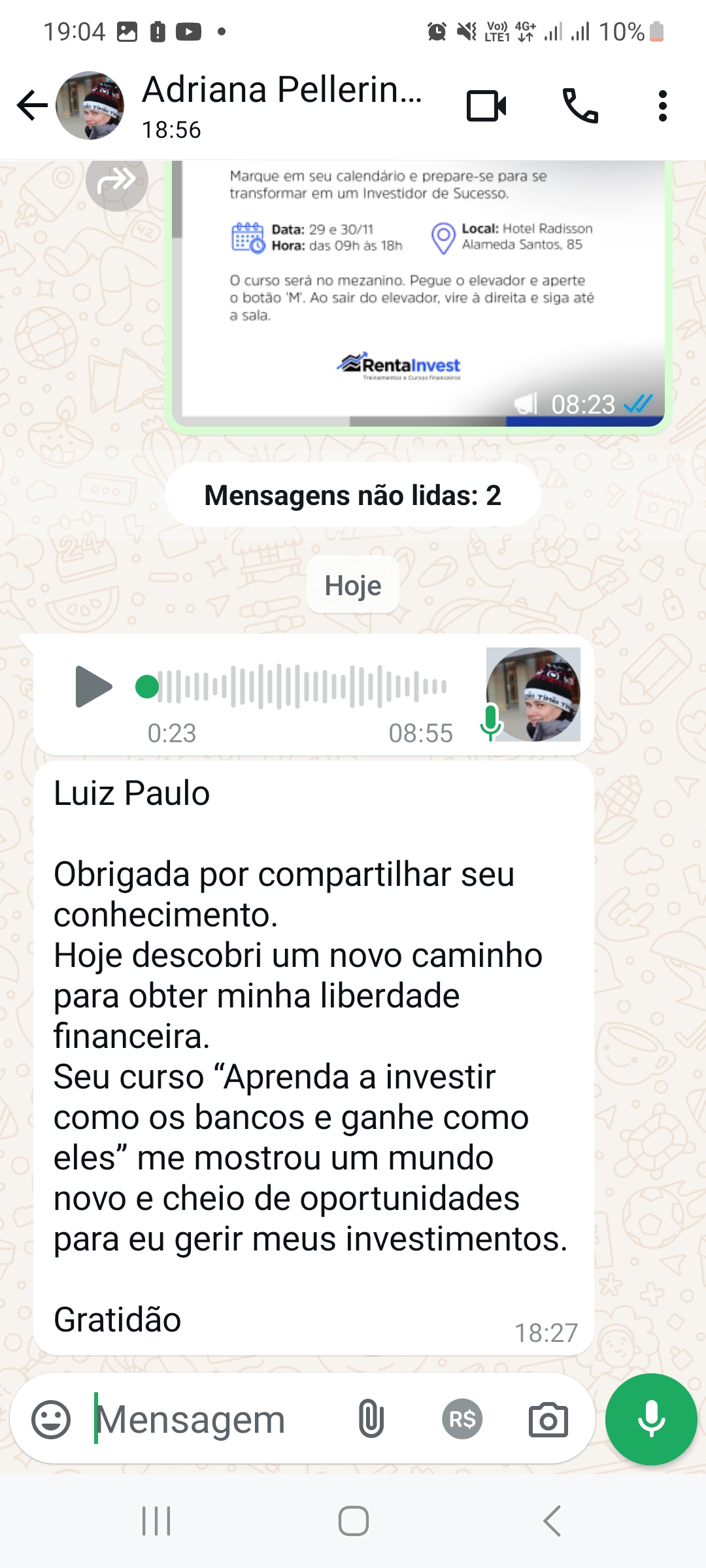This screenshot has height=1568, width=706.
Task: Record a voice message with the microphone
Action: [x=651, y=1419]
